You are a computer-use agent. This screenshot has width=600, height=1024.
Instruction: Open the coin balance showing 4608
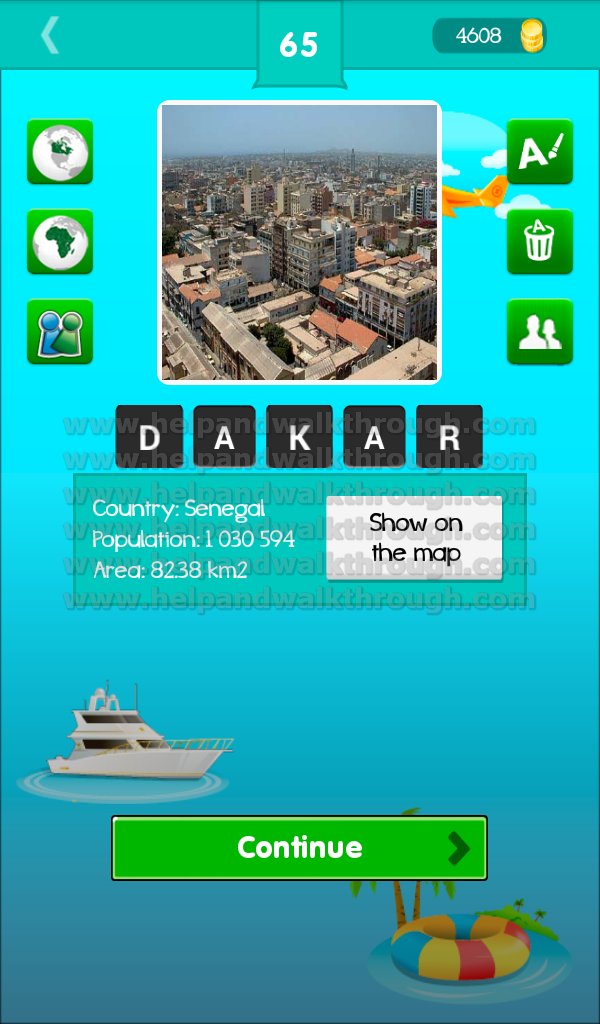pyautogui.click(x=490, y=35)
